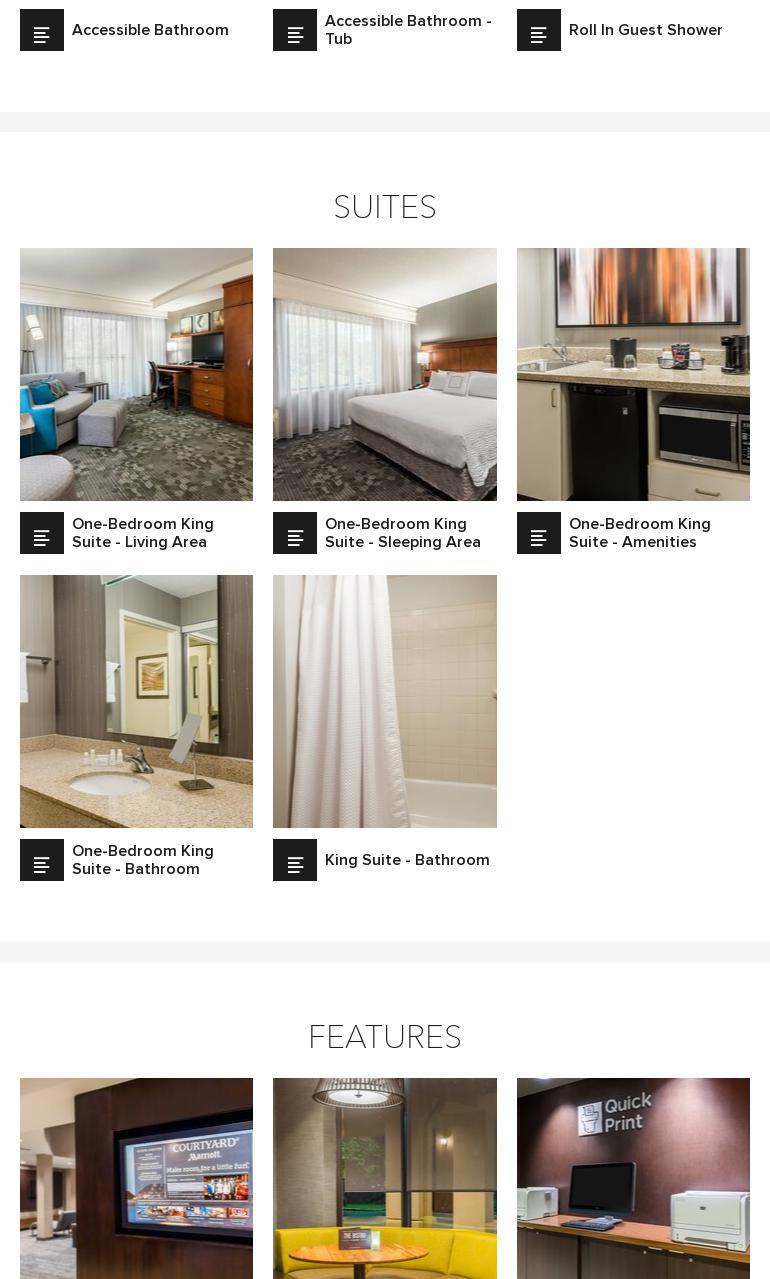Open One-Bedroom King Suite Living Area photo

[136, 374]
